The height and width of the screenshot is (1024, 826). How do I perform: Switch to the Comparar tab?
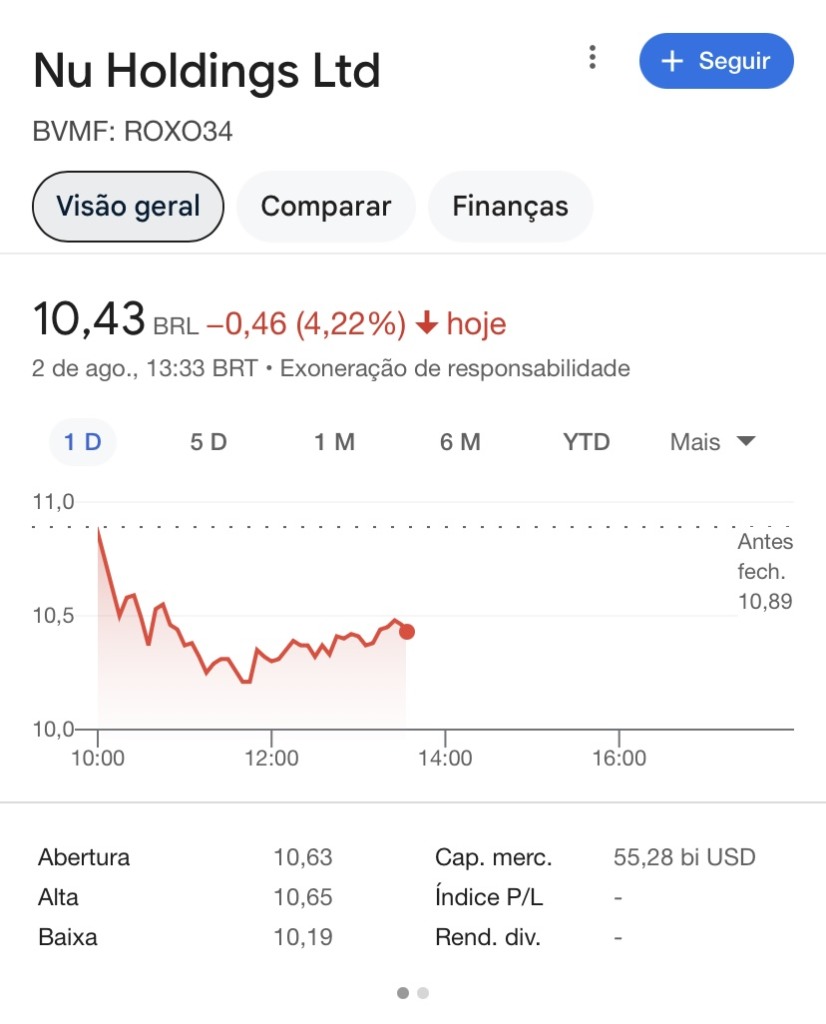(325, 207)
